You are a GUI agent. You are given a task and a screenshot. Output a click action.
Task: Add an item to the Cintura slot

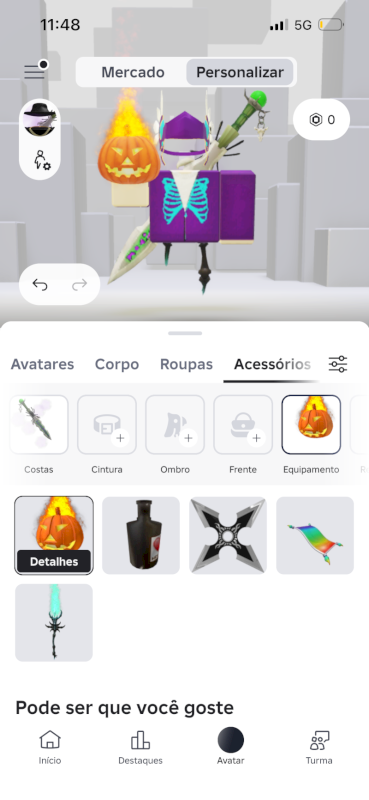click(x=107, y=424)
